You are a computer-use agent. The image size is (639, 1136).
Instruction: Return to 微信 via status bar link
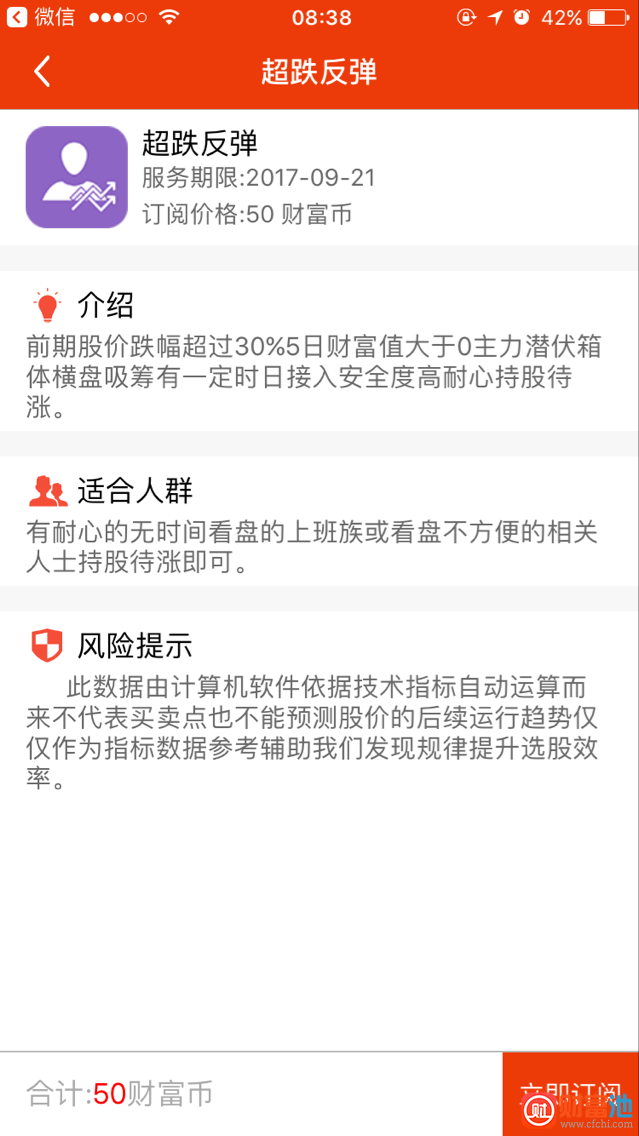(43, 17)
